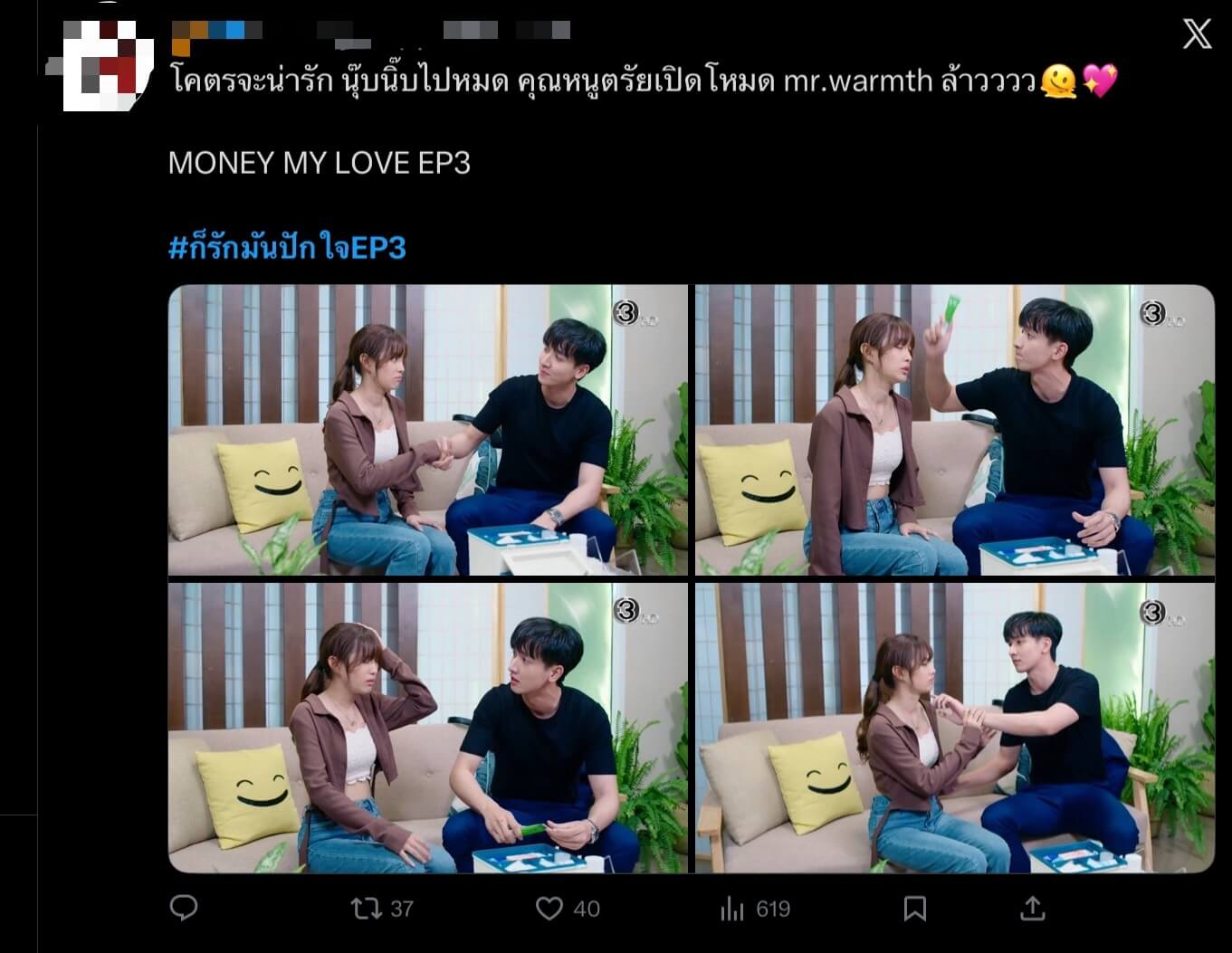Open the handshake photo in the tweet

click(428, 430)
